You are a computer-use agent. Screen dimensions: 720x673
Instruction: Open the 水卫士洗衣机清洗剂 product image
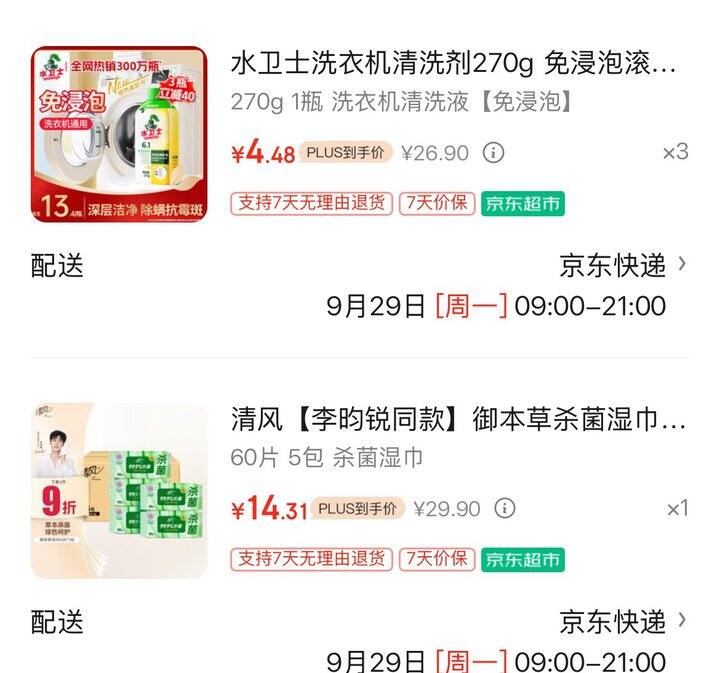pos(118,134)
